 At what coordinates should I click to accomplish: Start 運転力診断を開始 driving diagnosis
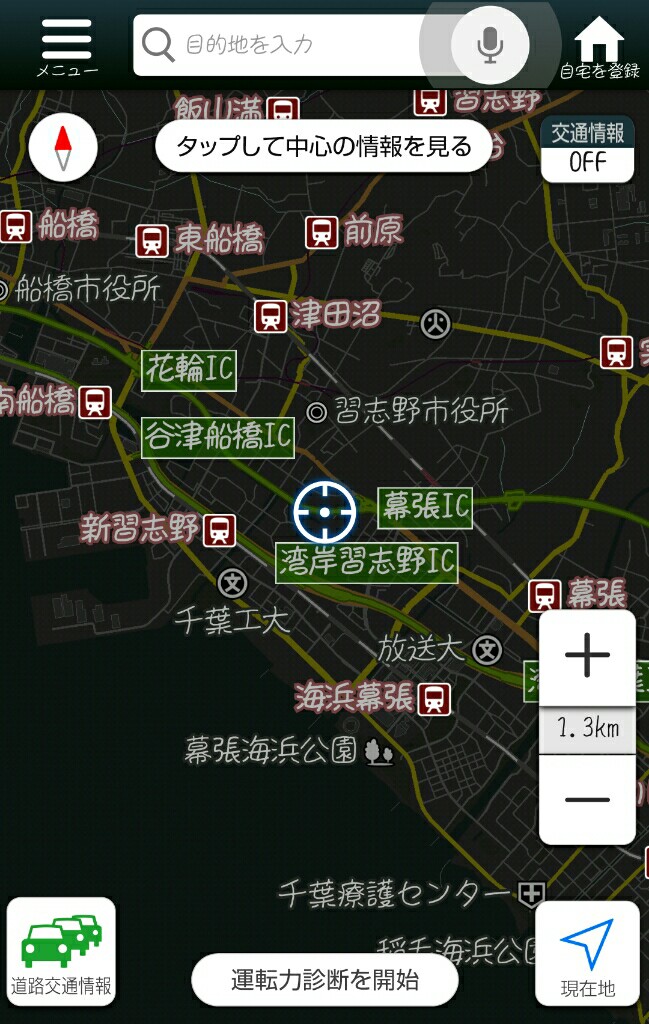pyautogui.click(x=324, y=979)
